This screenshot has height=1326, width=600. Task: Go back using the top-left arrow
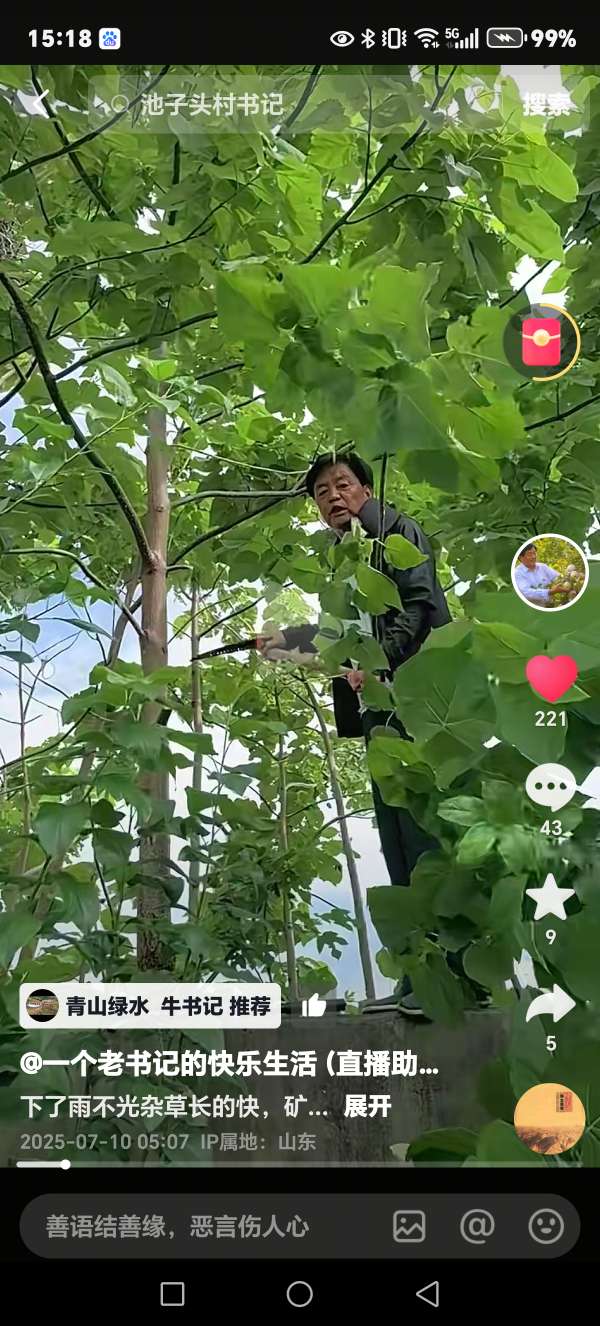click(x=37, y=103)
